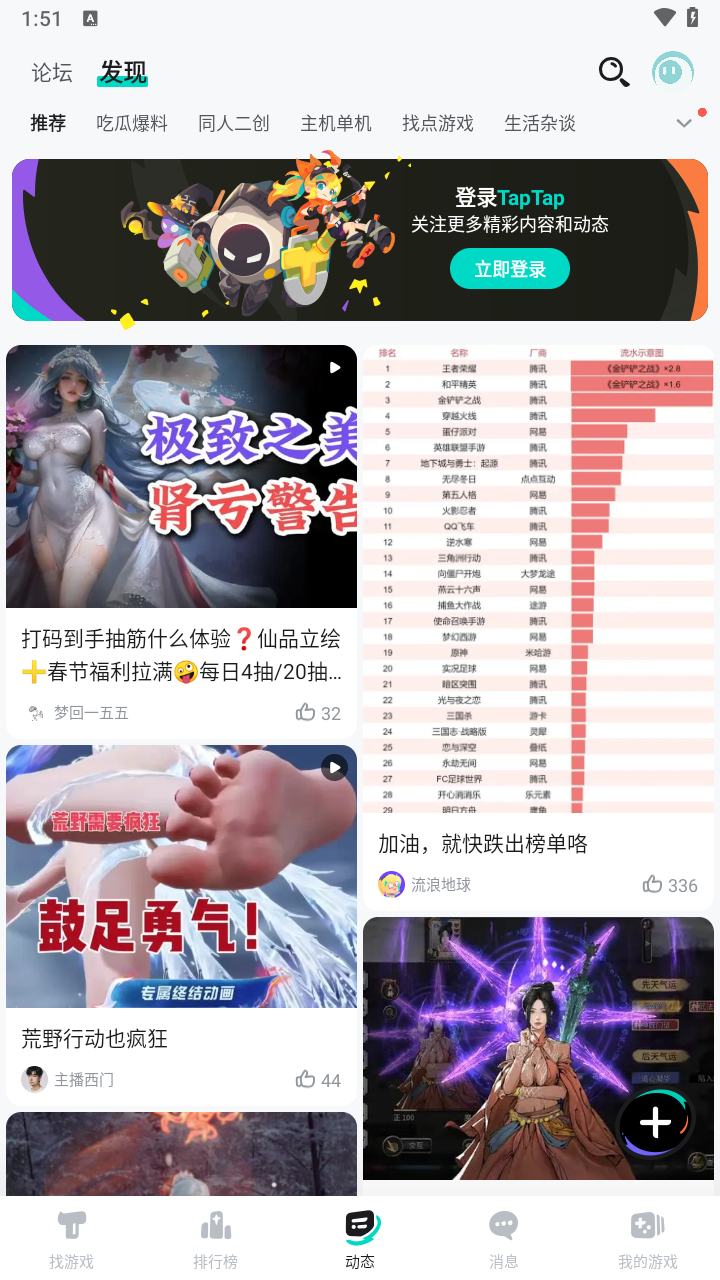Tap the 立即登录 button
Screen dimensions: 720x1280
point(510,269)
